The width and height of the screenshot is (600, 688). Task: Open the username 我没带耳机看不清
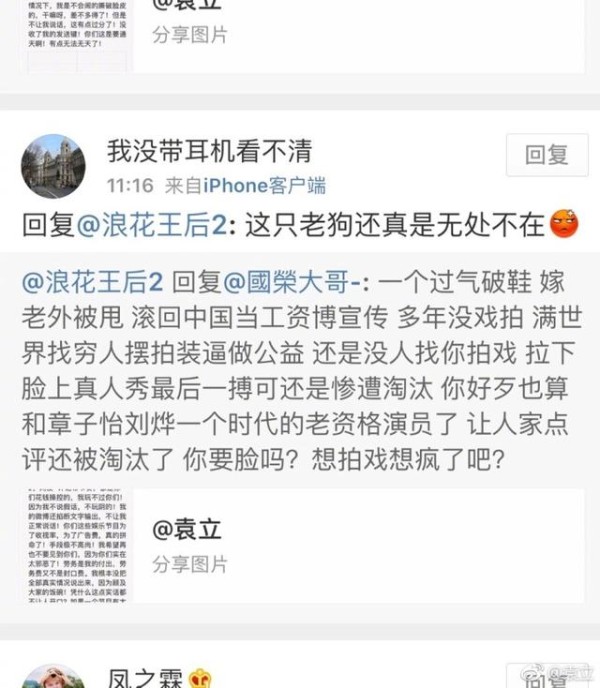point(209,151)
